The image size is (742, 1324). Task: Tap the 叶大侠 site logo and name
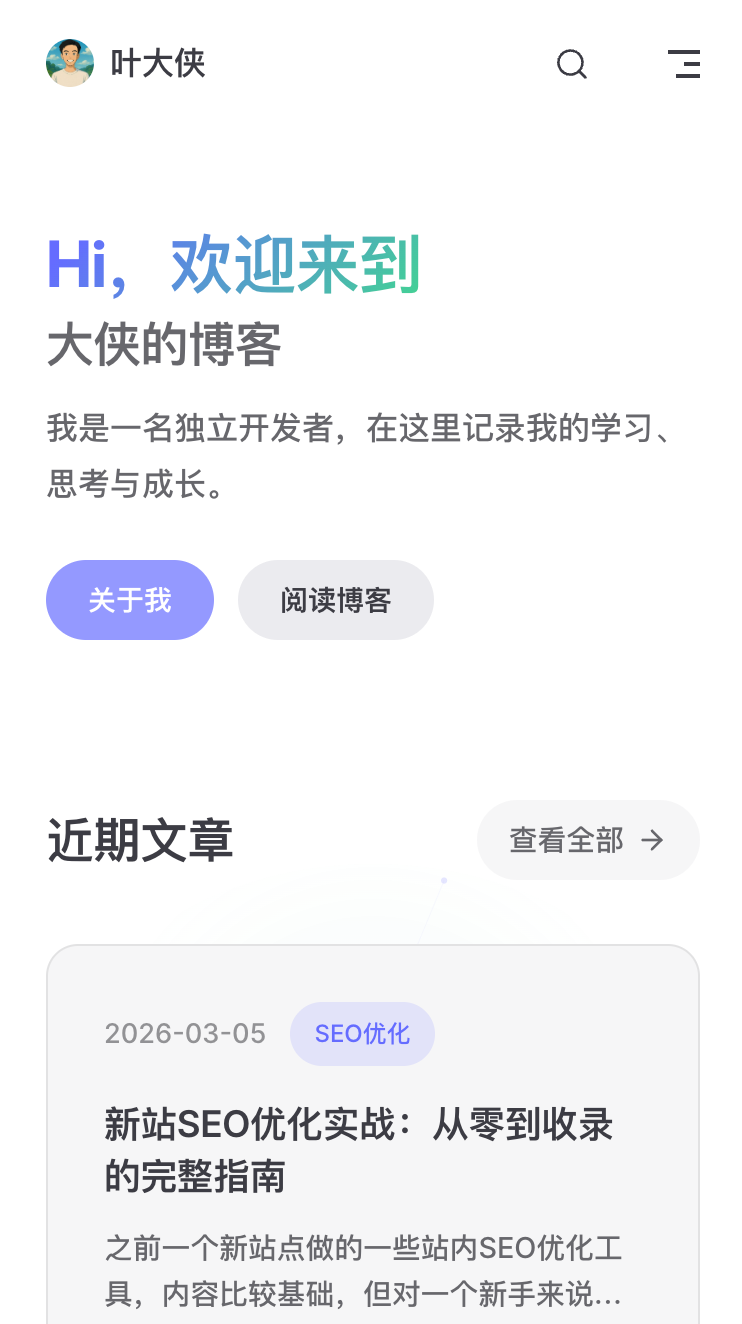coord(126,63)
